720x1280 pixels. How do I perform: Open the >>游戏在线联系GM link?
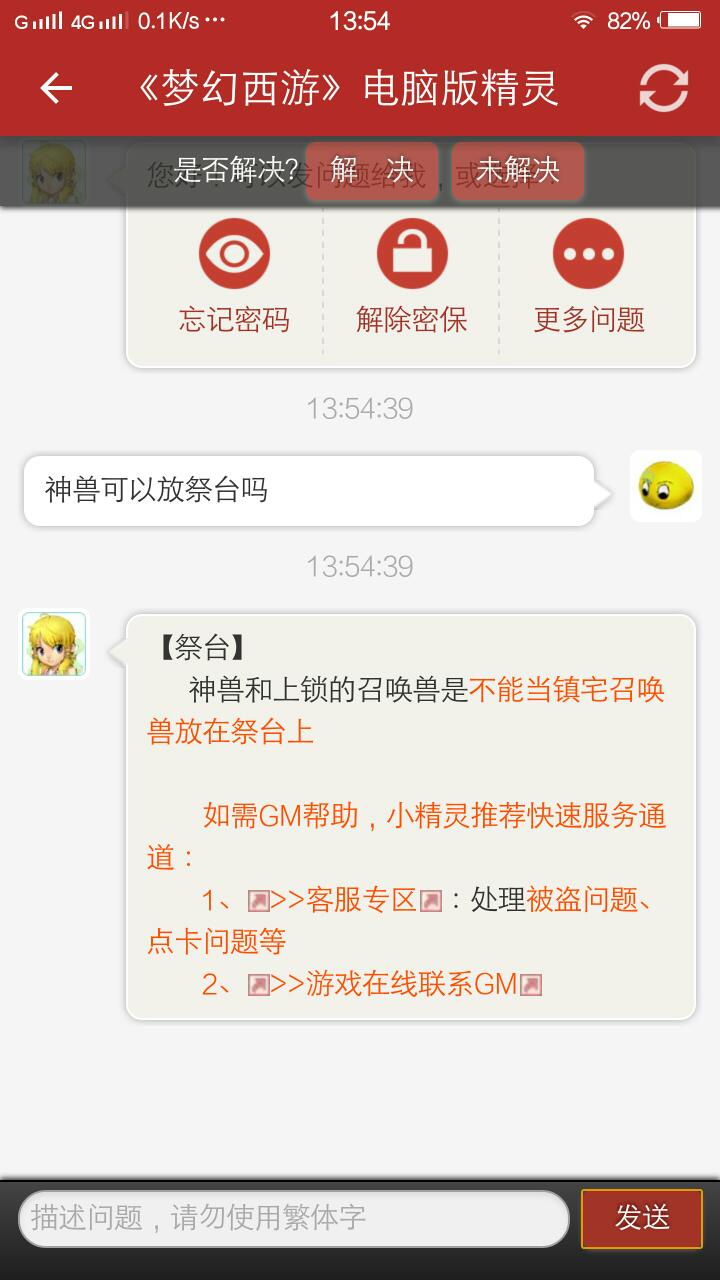click(x=394, y=985)
